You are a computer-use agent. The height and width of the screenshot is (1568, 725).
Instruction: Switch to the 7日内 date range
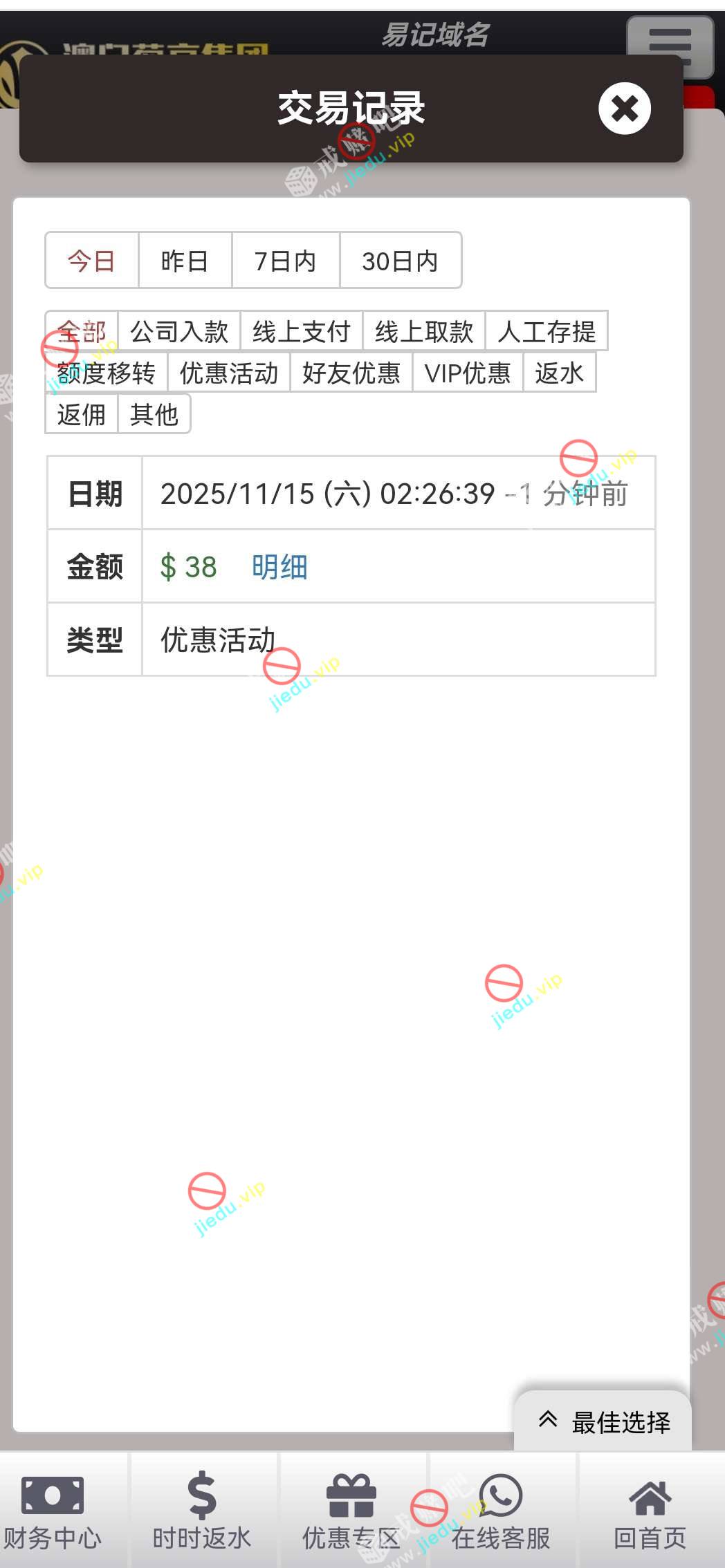pos(285,261)
